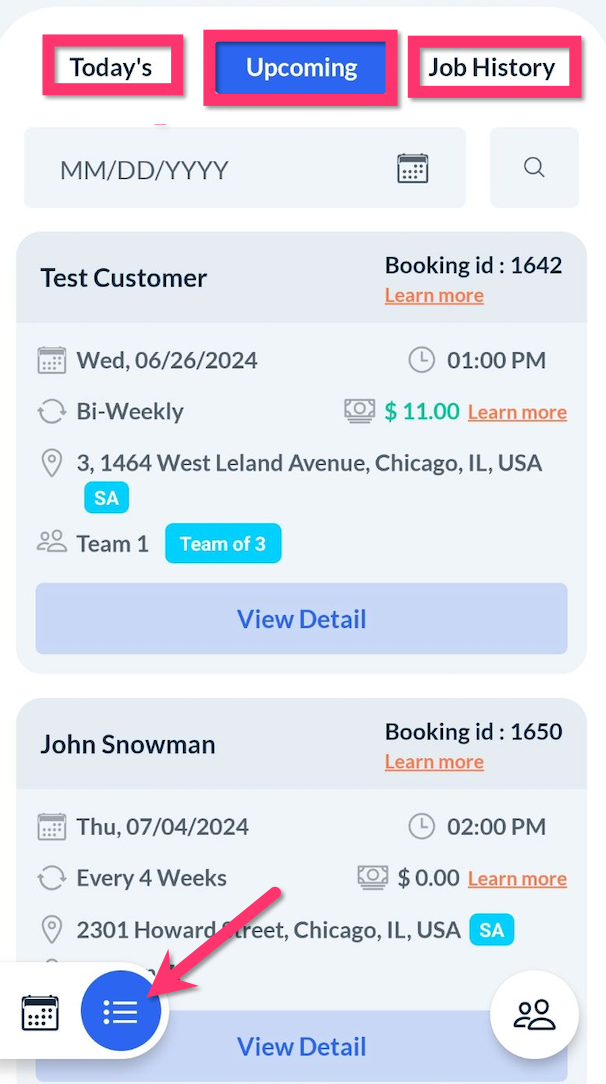Image resolution: width=606 pixels, height=1084 pixels.
Task: Switch to the calendar view
Action: click(x=40, y=1012)
